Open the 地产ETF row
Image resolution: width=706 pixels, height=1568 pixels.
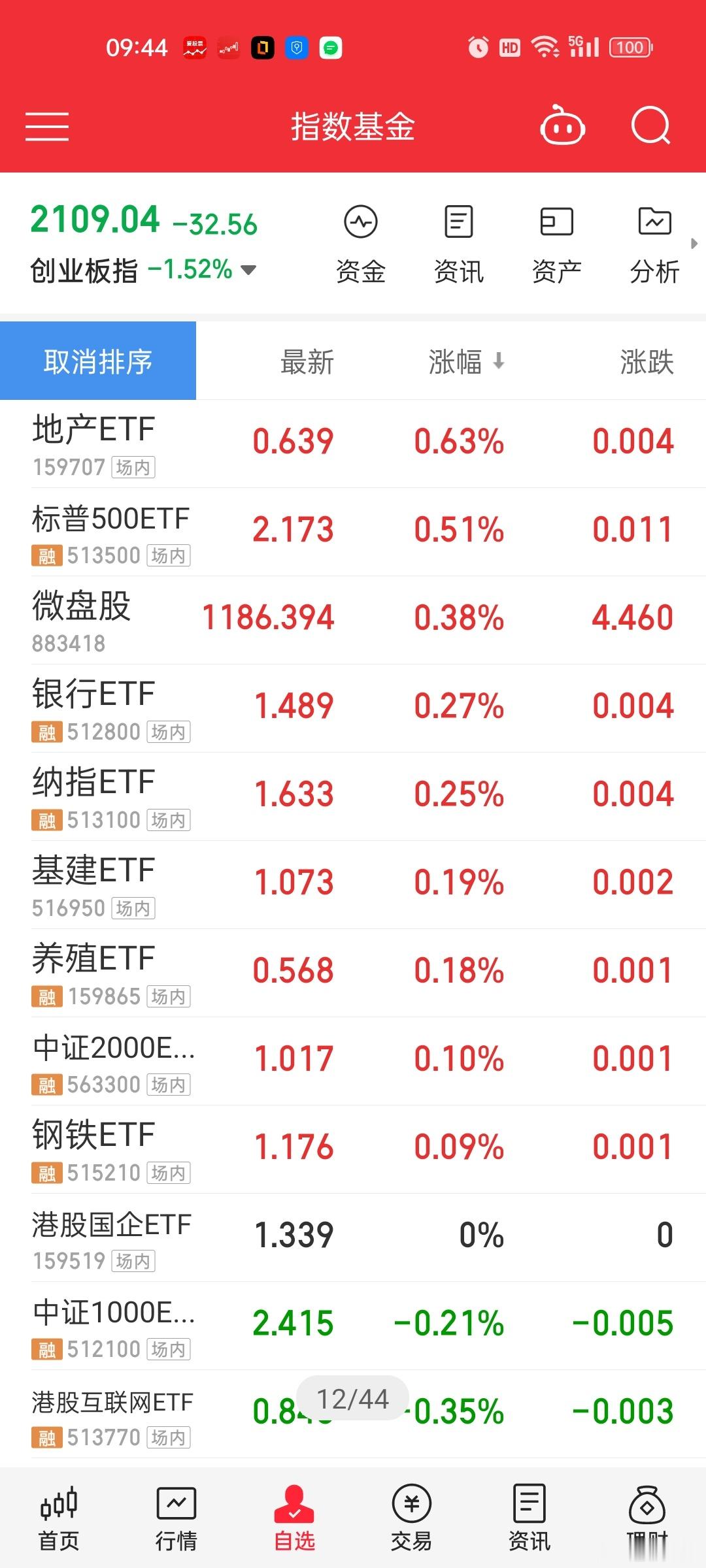353,444
